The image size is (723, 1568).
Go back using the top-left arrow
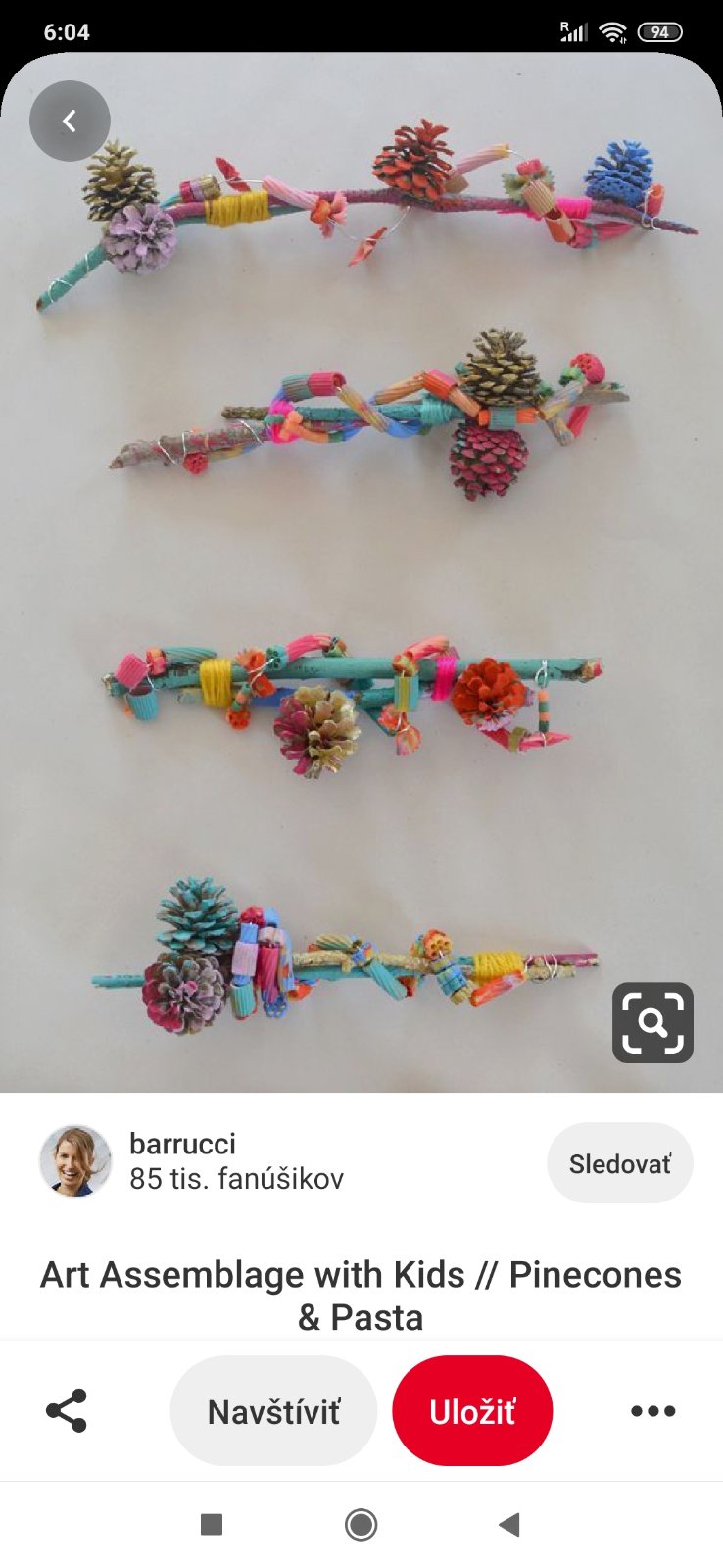pyautogui.click(x=70, y=121)
